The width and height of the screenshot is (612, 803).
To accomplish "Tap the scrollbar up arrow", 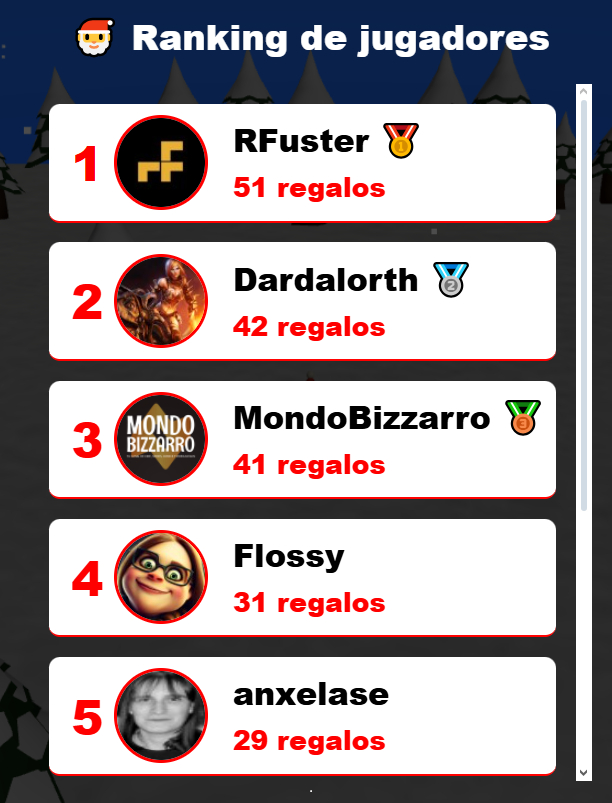I will pyautogui.click(x=584, y=92).
